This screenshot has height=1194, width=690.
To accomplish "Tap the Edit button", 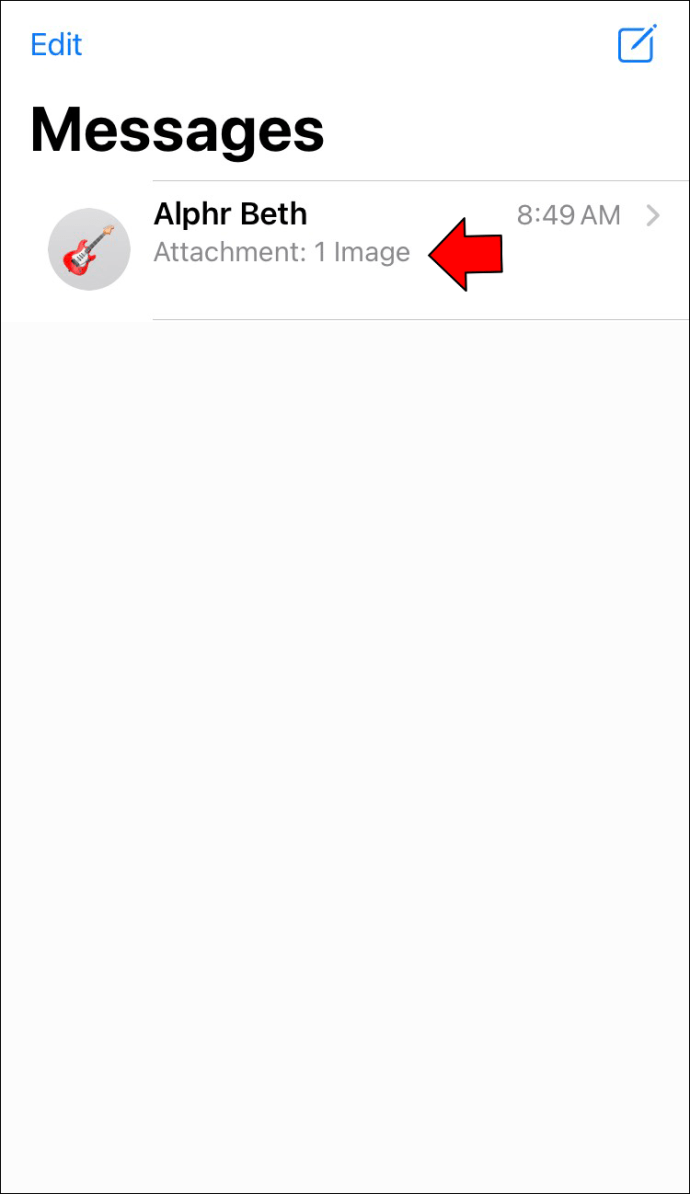I will [x=56, y=45].
